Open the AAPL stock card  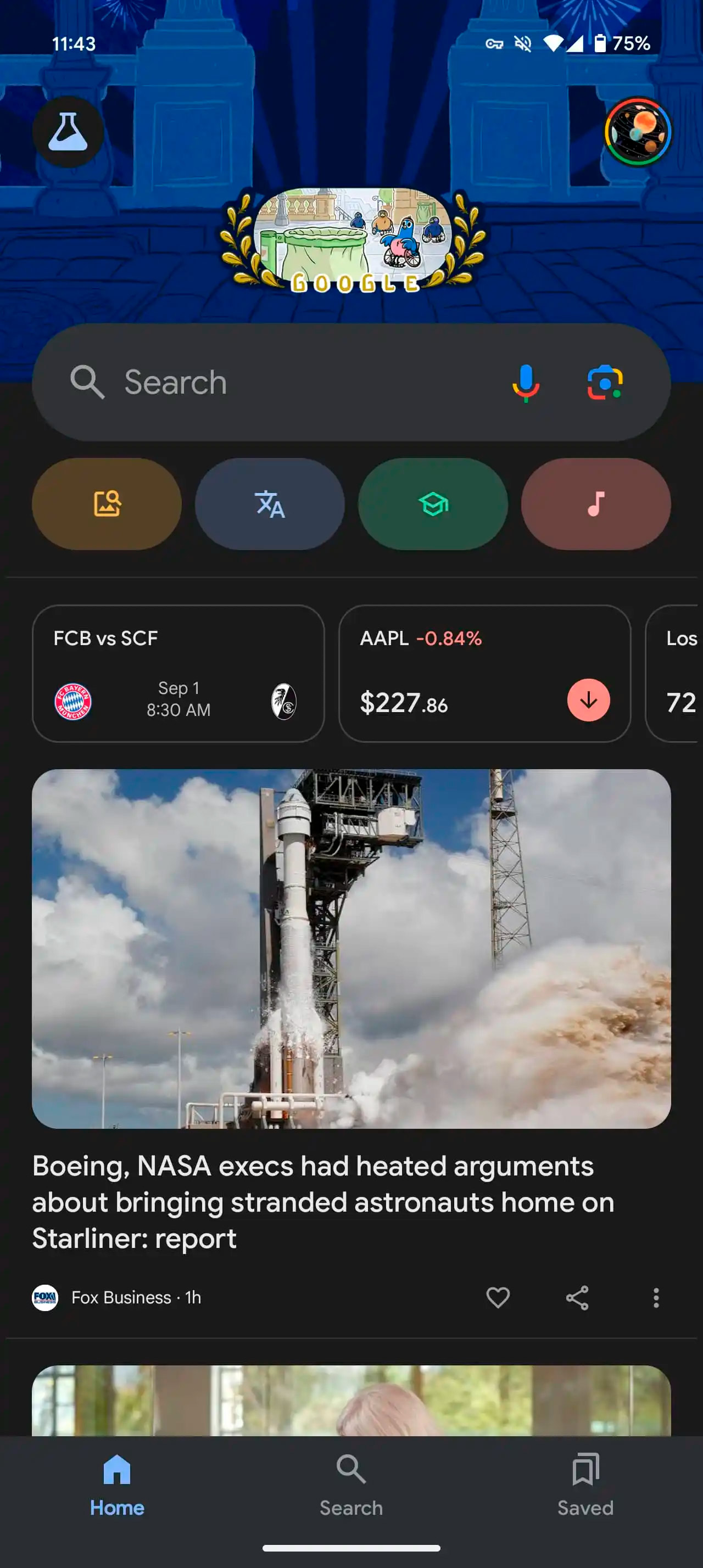[484, 673]
